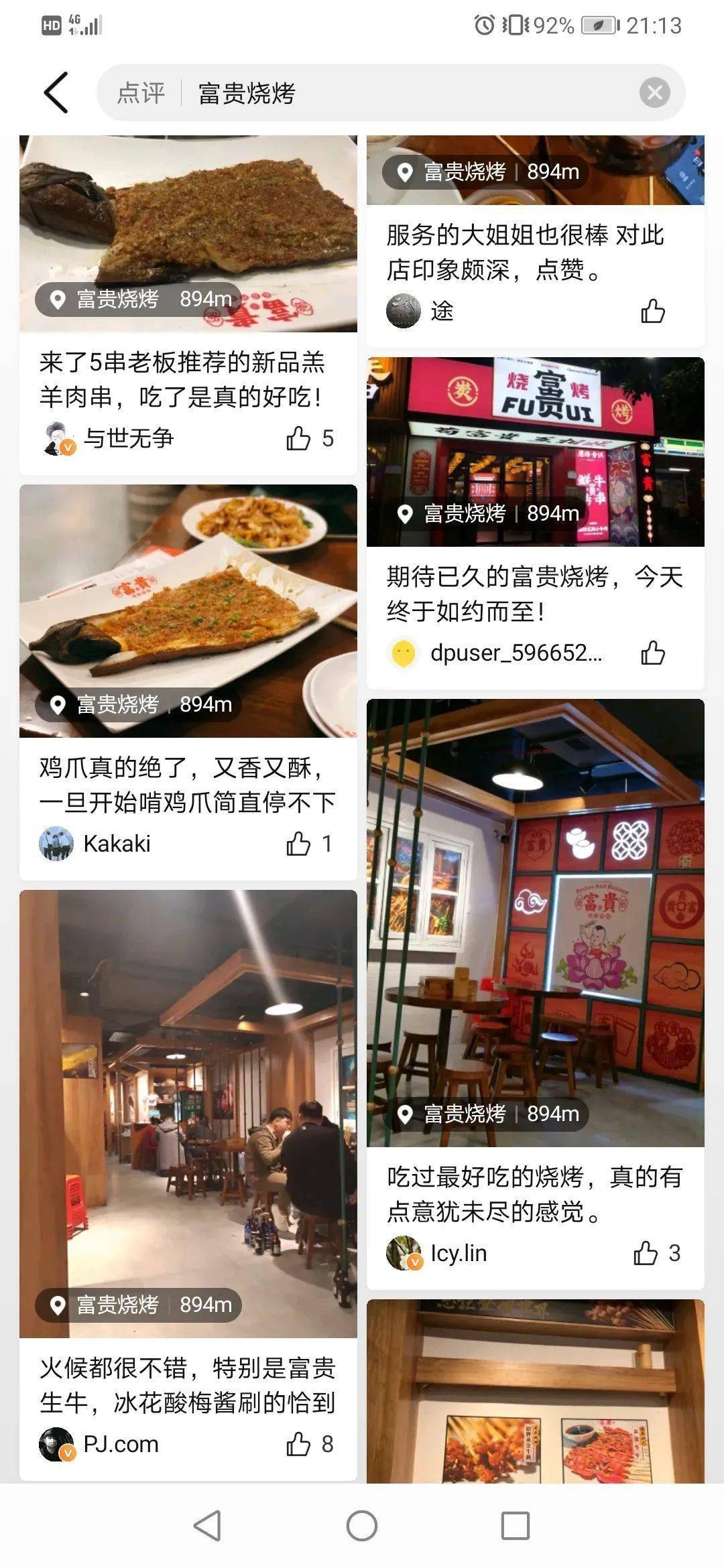Open the 富贵烧烤 894m location link
The height and width of the screenshot is (1568, 724).
481,172
